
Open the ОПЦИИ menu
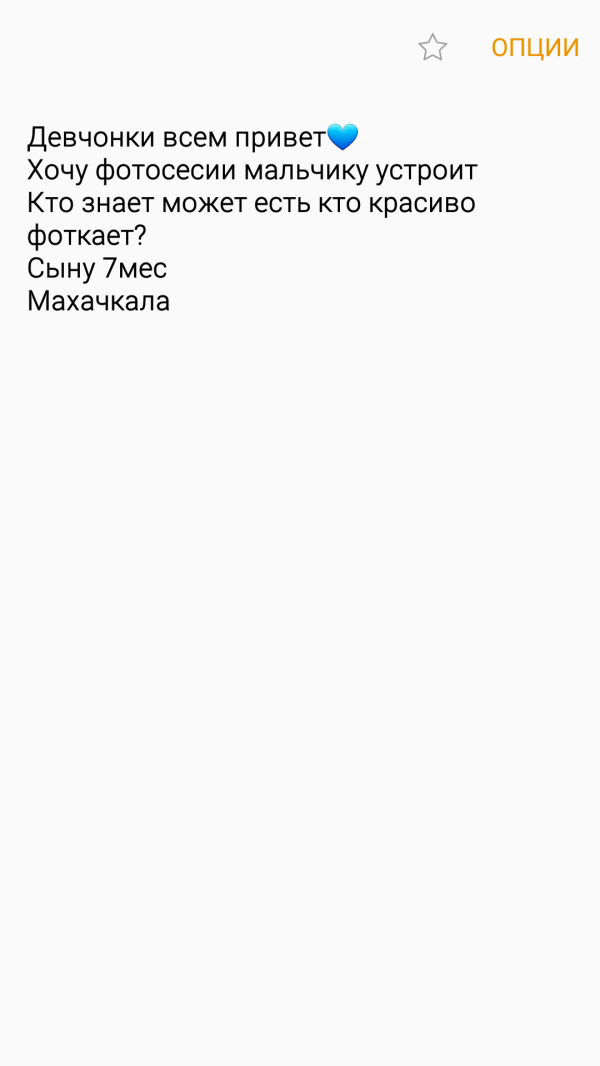[x=535, y=47]
